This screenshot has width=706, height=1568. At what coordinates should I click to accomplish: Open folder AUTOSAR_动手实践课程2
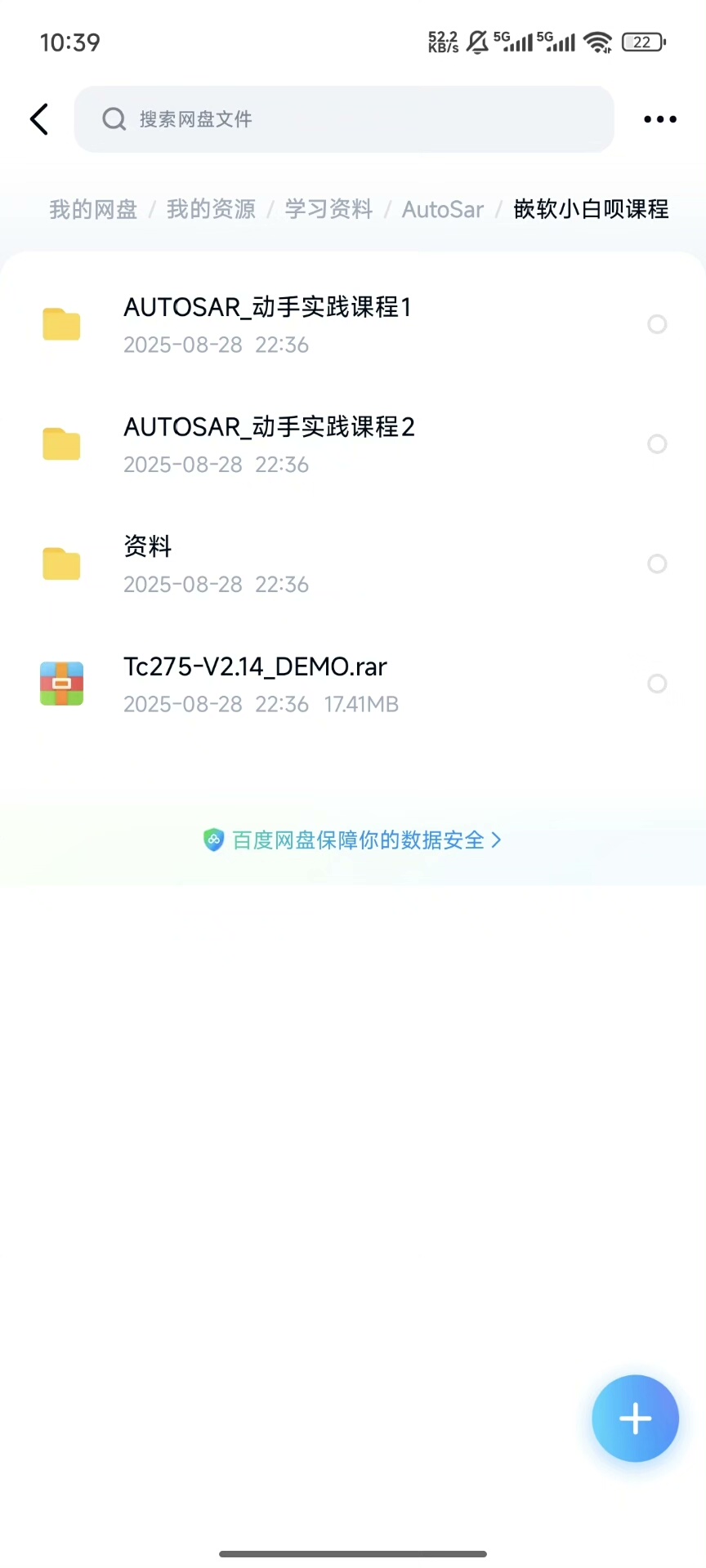269,444
